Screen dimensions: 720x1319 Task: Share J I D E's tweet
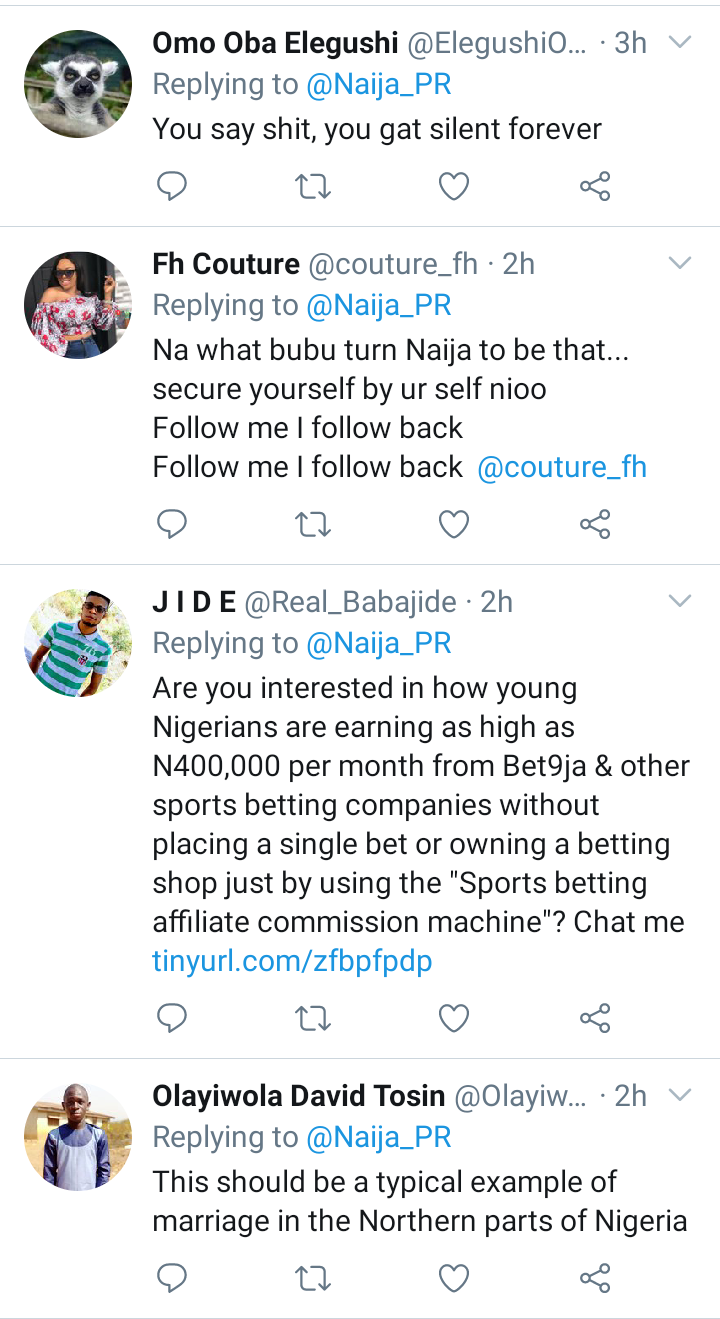pos(595,1018)
